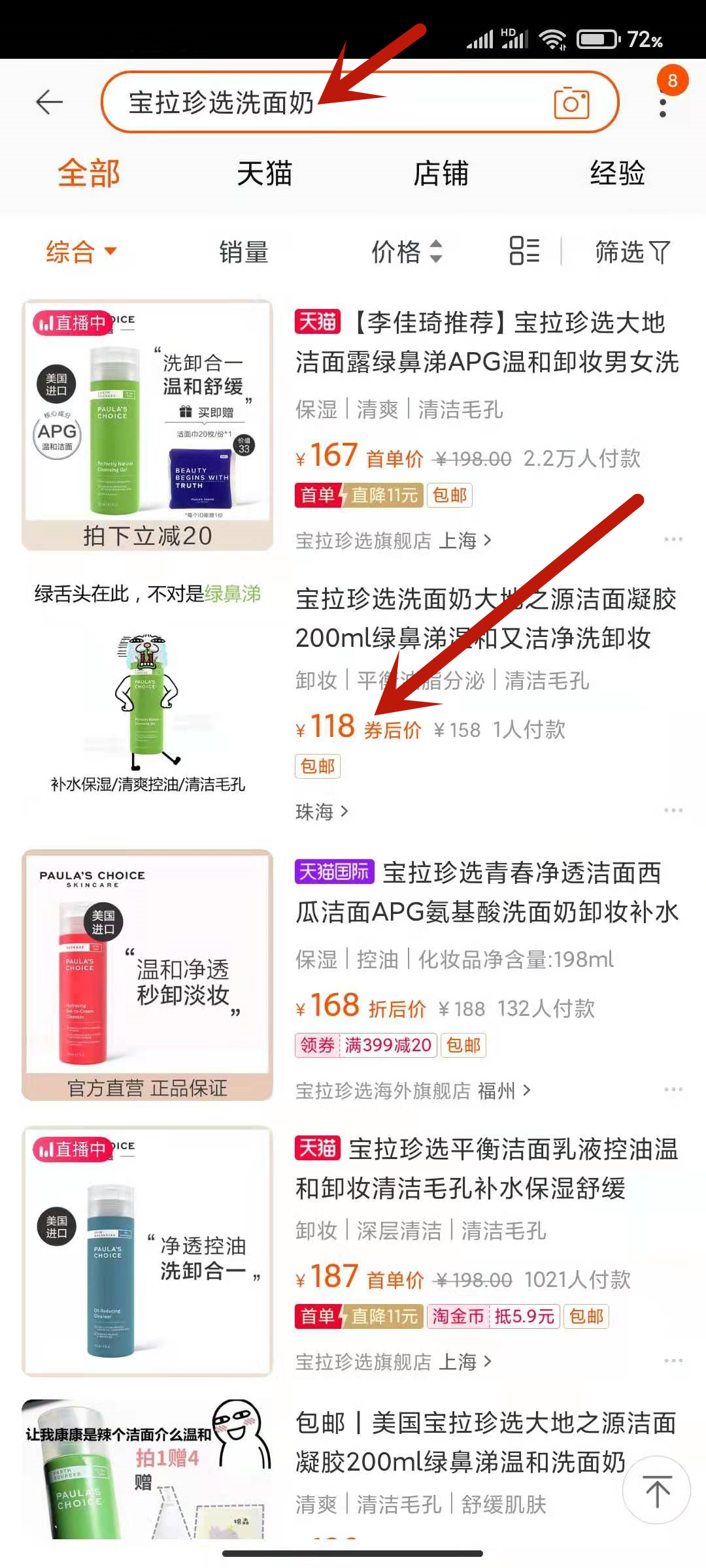
Task: Toggle the 首单直降11元 promo tag
Action: [x=358, y=495]
